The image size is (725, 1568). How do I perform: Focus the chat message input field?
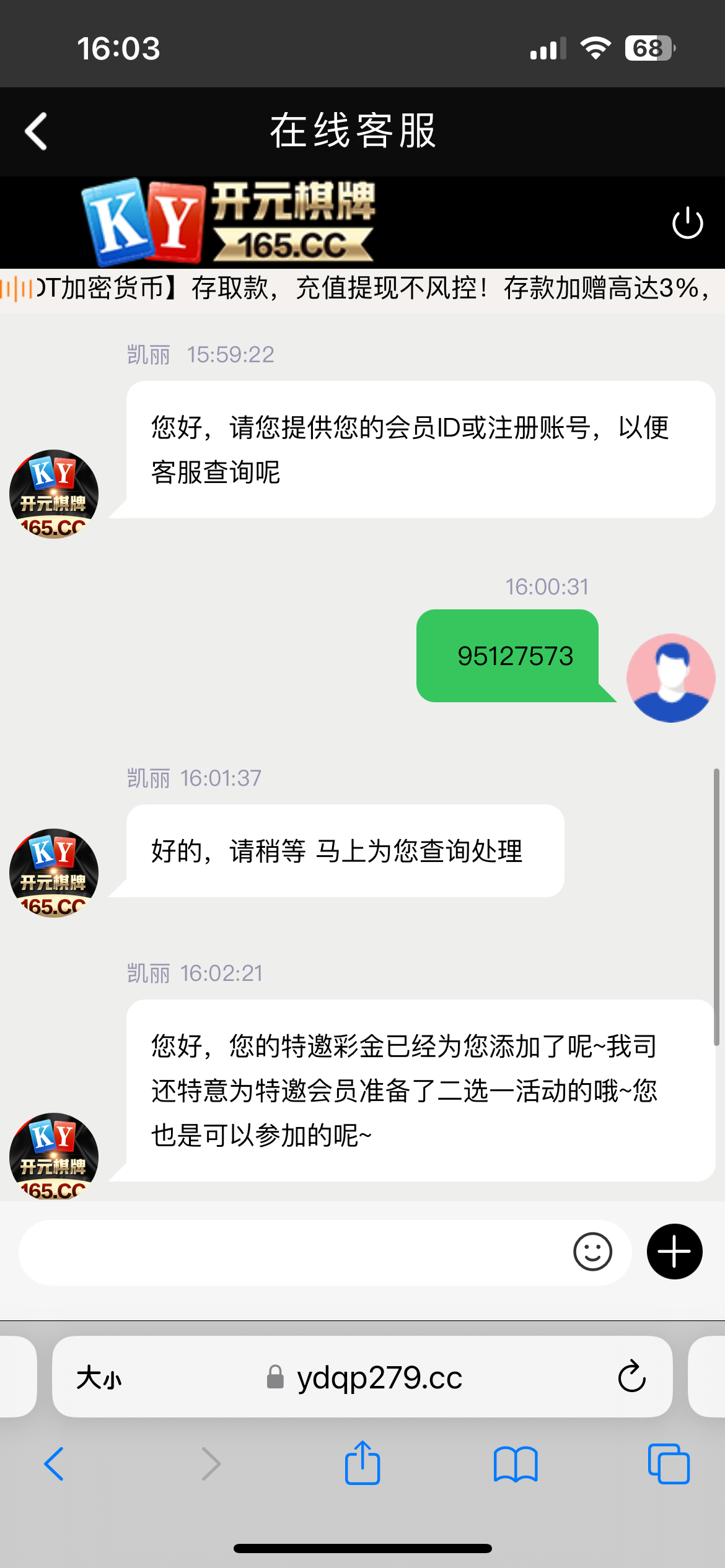pyautogui.click(x=291, y=1252)
